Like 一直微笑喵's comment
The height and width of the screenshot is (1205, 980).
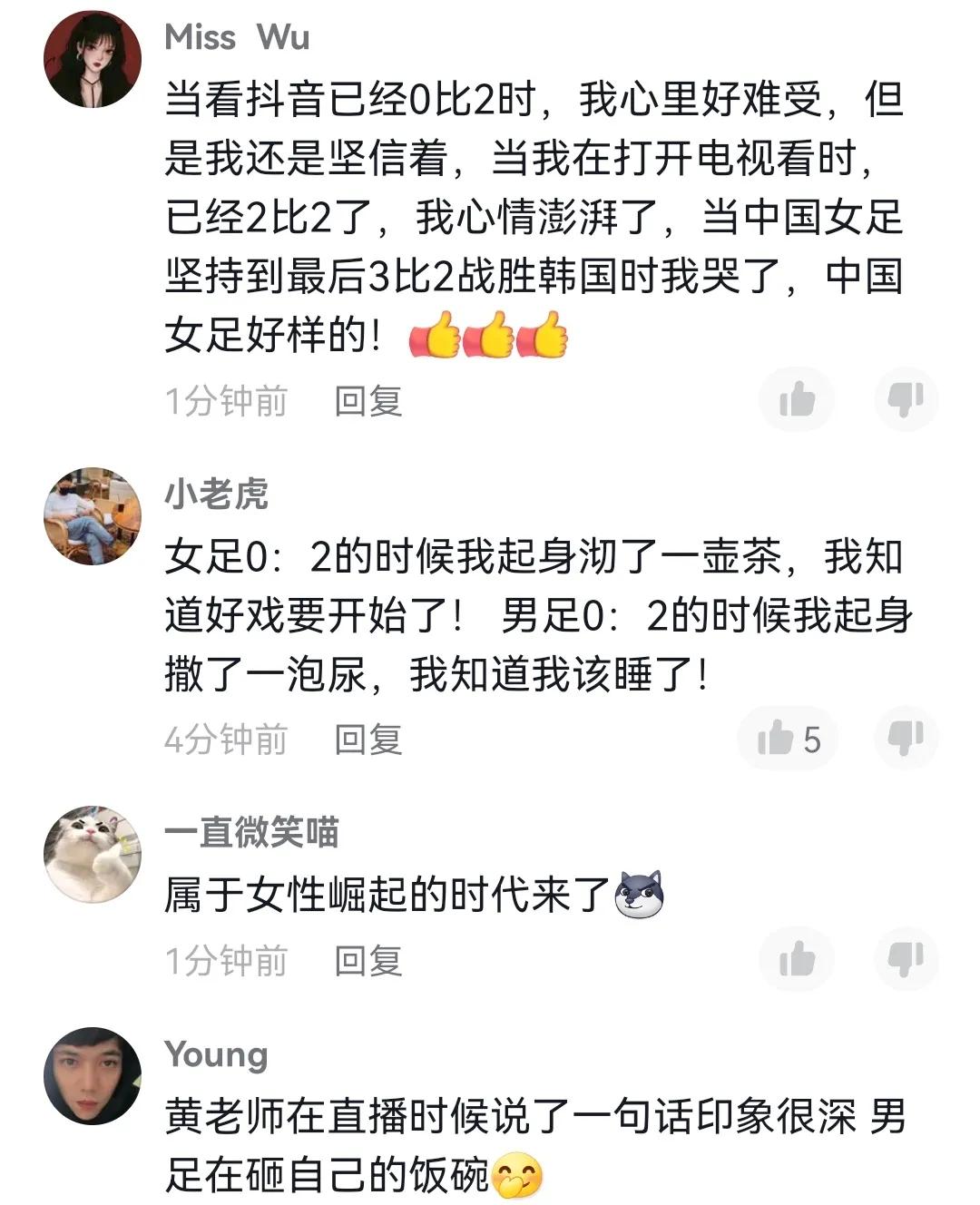pos(798,957)
